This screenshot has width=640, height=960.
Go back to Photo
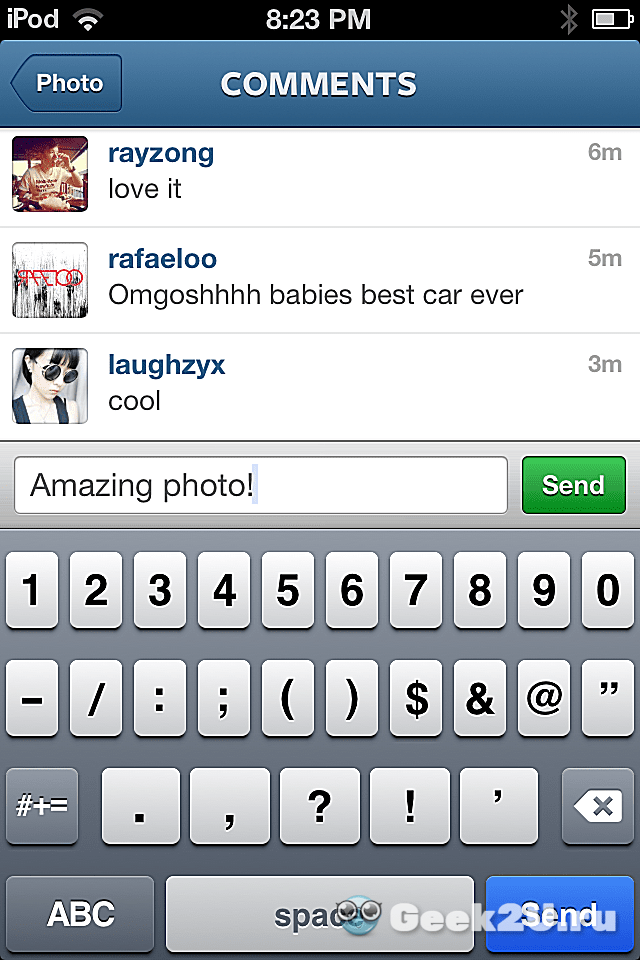(x=67, y=84)
